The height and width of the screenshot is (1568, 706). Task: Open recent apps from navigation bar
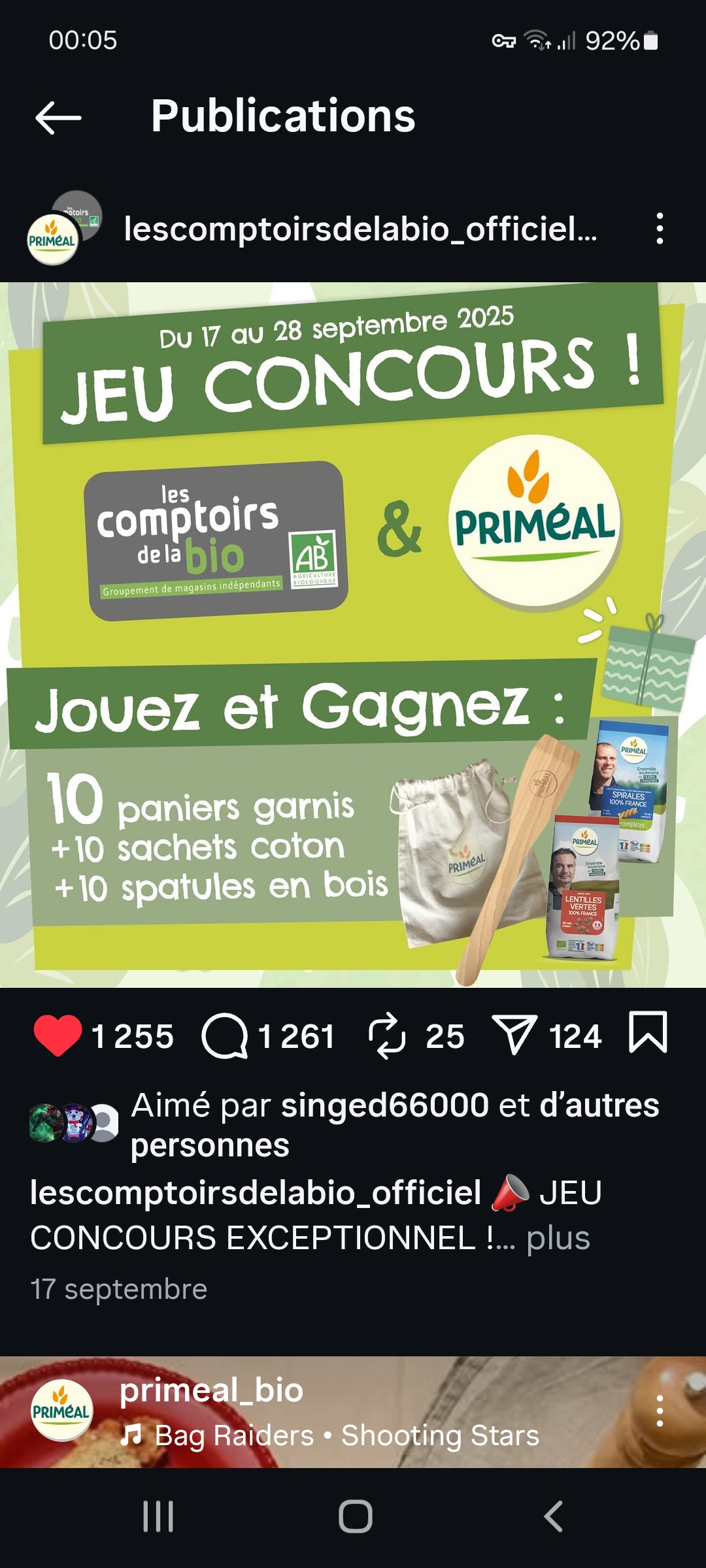coord(158,1516)
